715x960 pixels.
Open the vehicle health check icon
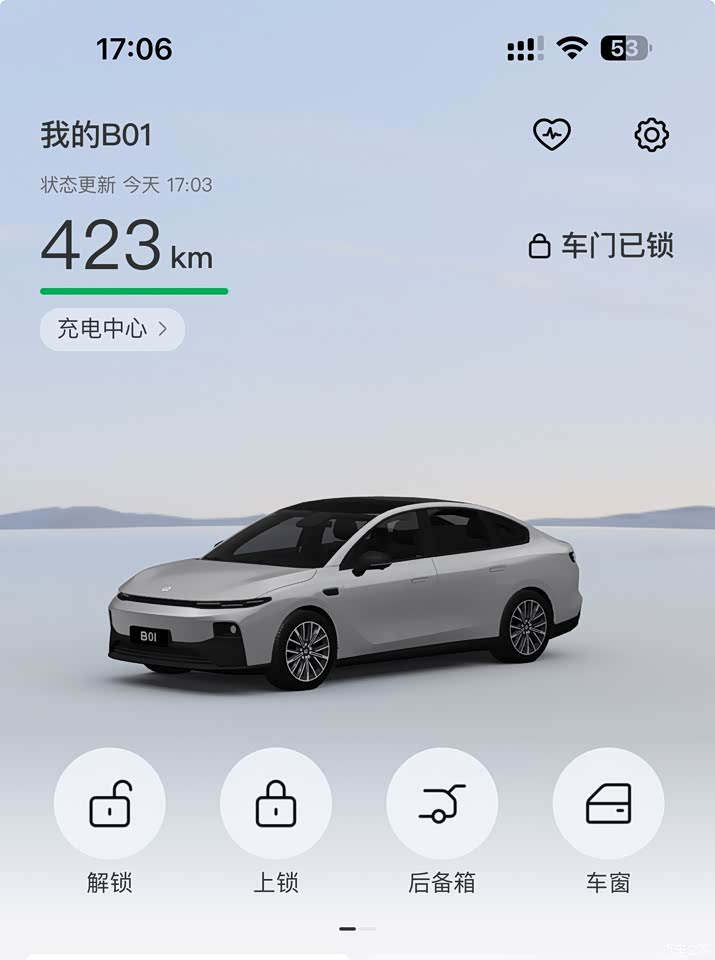(552, 134)
